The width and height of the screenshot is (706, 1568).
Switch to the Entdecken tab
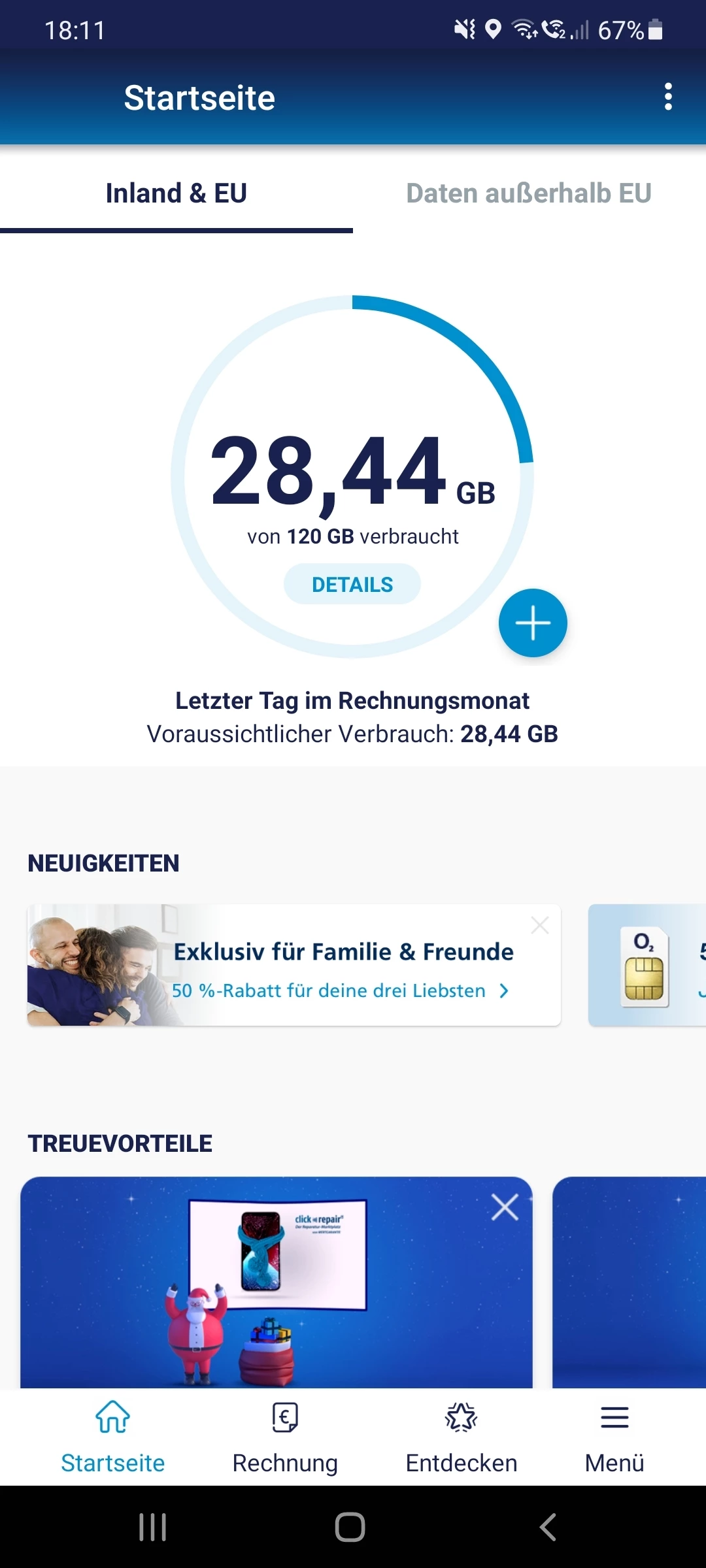[462, 1437]
